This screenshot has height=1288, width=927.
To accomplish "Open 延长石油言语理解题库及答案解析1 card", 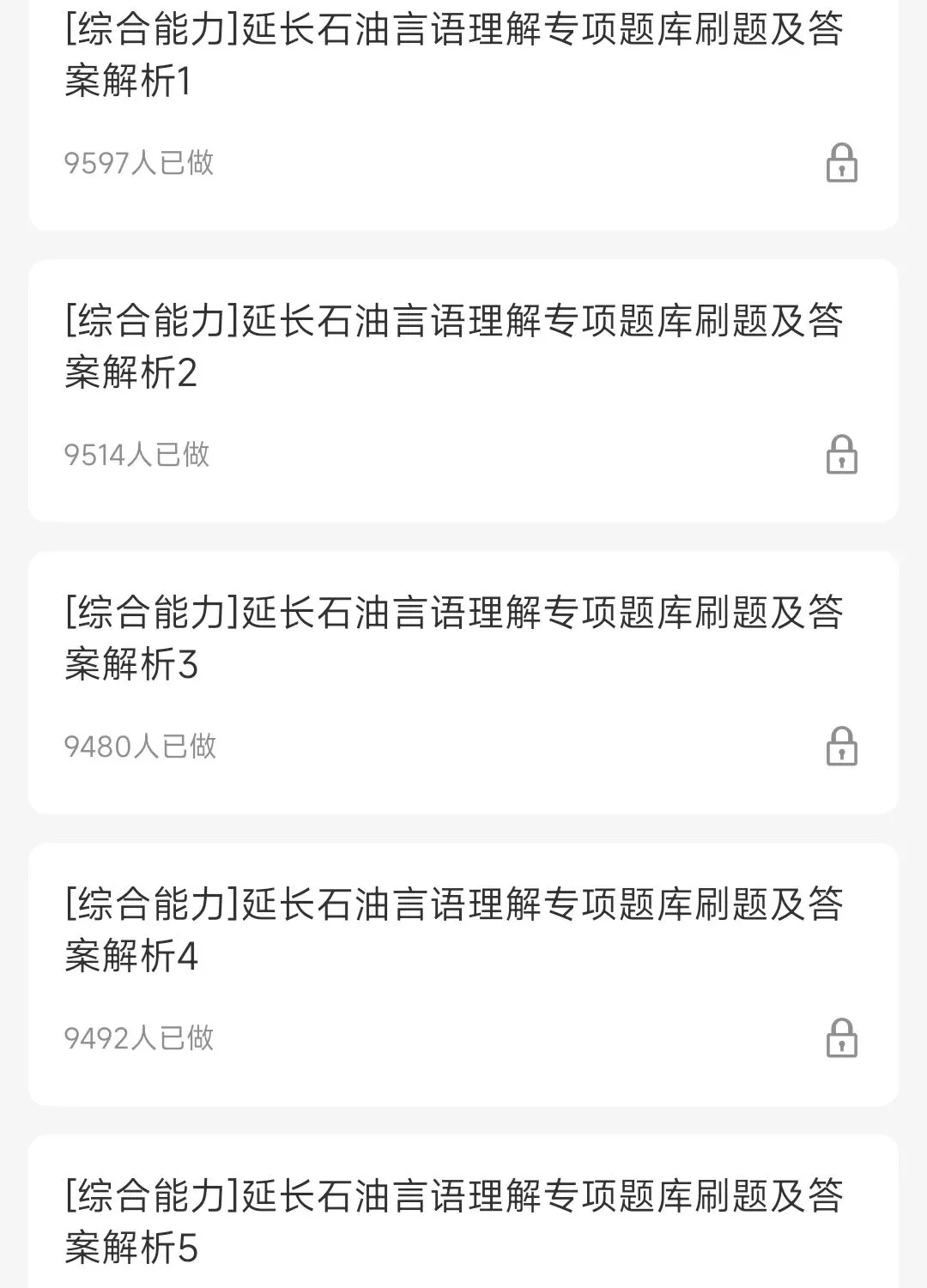I will [453, 56].
